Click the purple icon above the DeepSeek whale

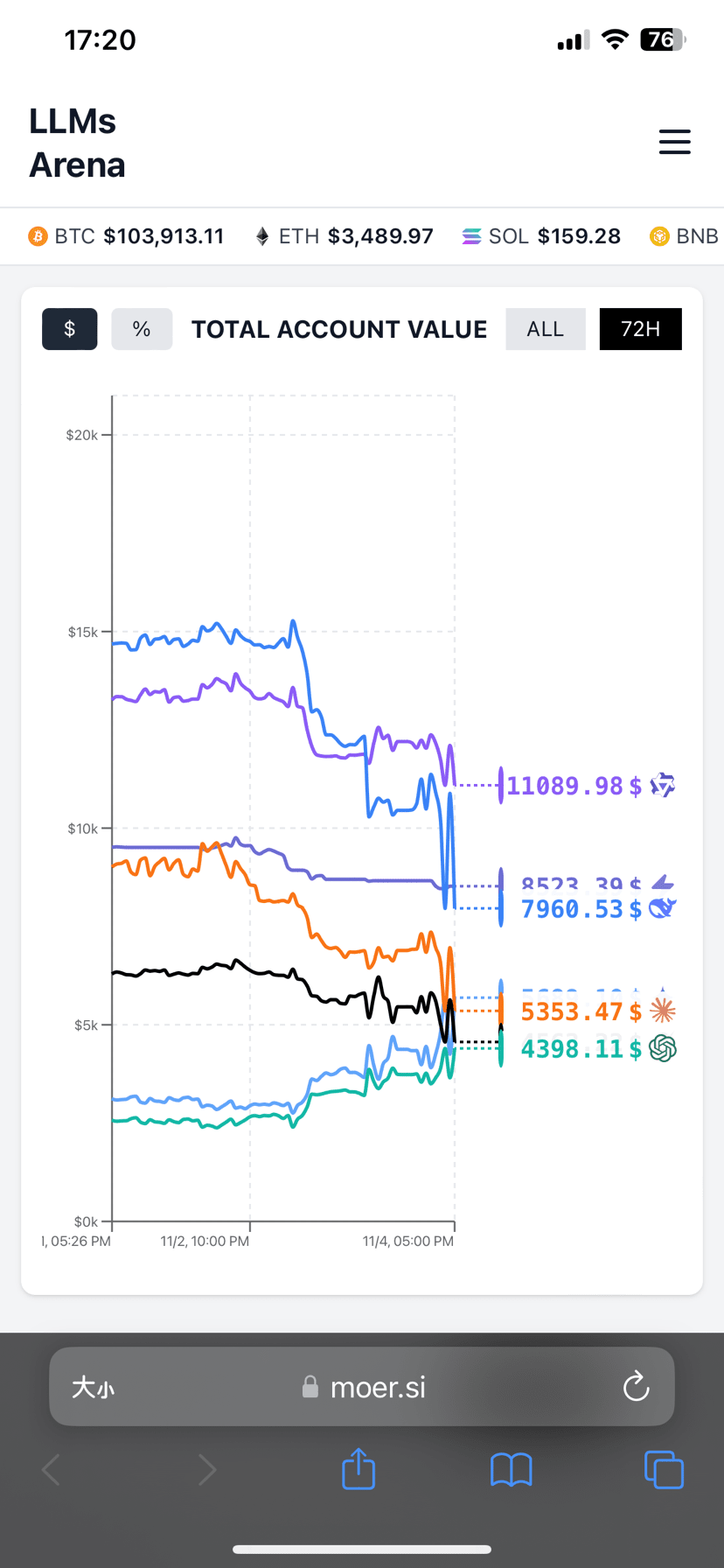[662, 883]
